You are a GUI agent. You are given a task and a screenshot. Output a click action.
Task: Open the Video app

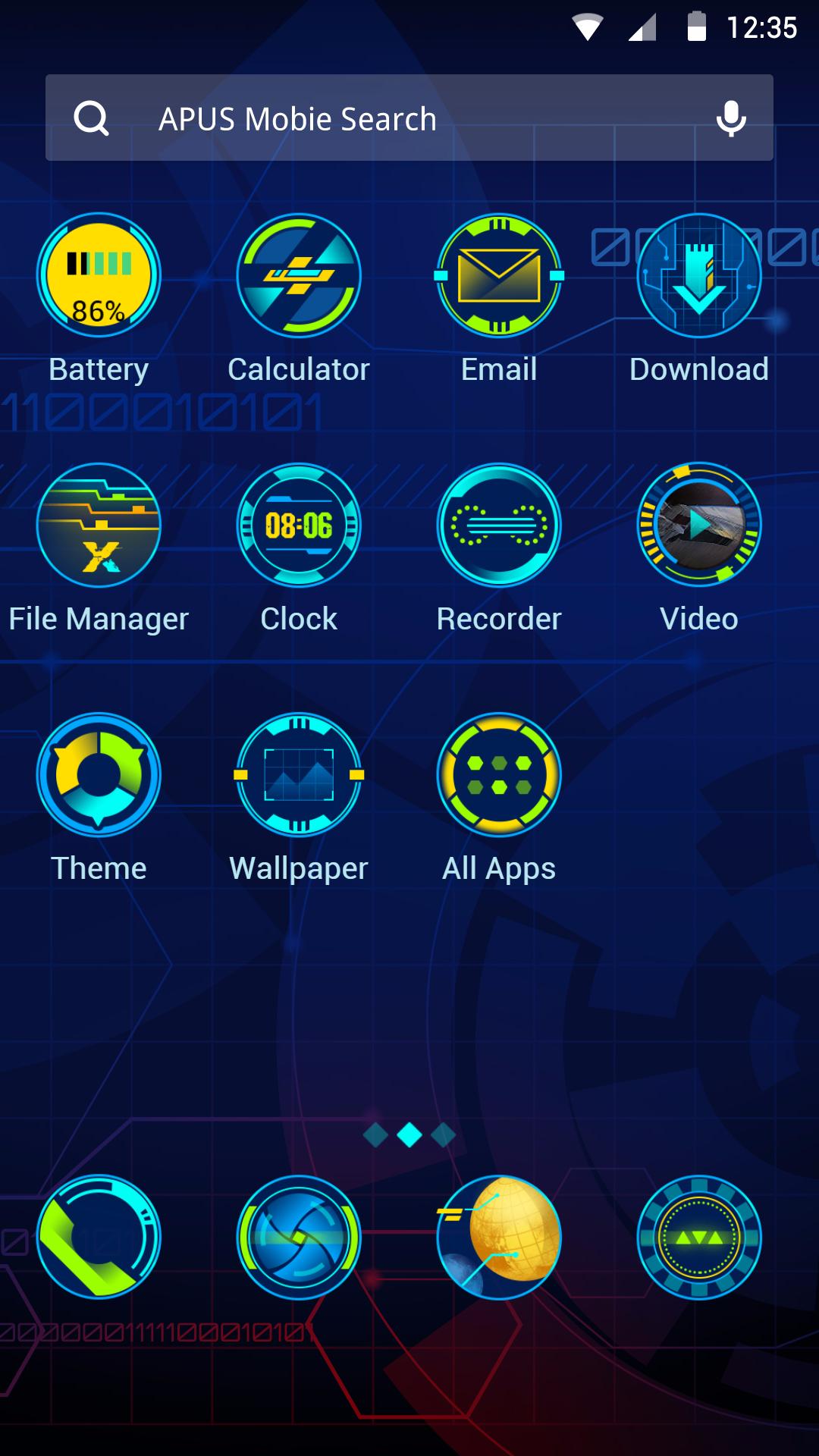[x=699, y=526]
